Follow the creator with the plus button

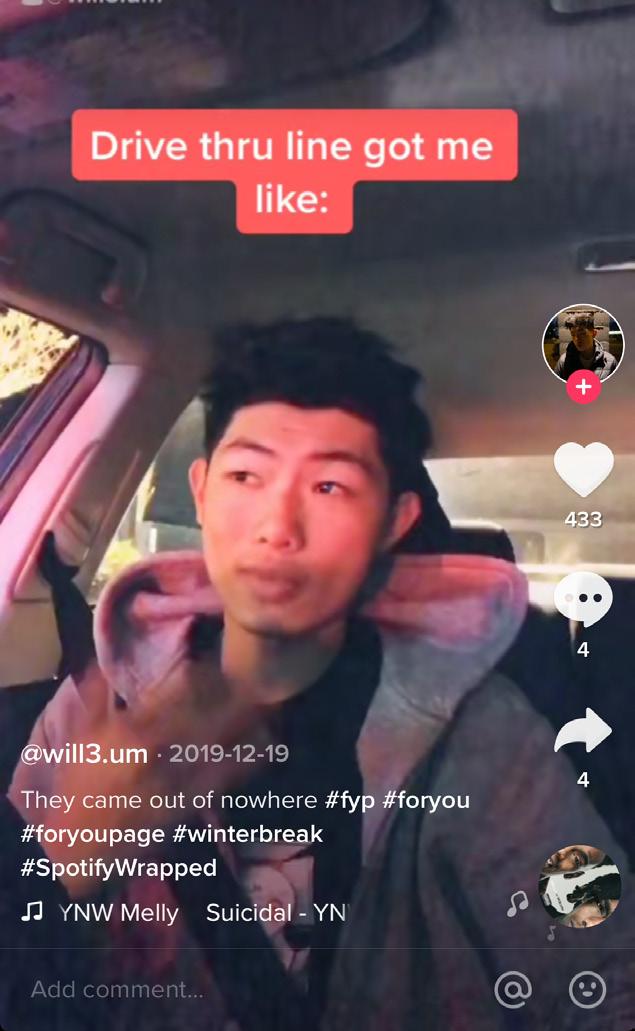pos(583,387)
